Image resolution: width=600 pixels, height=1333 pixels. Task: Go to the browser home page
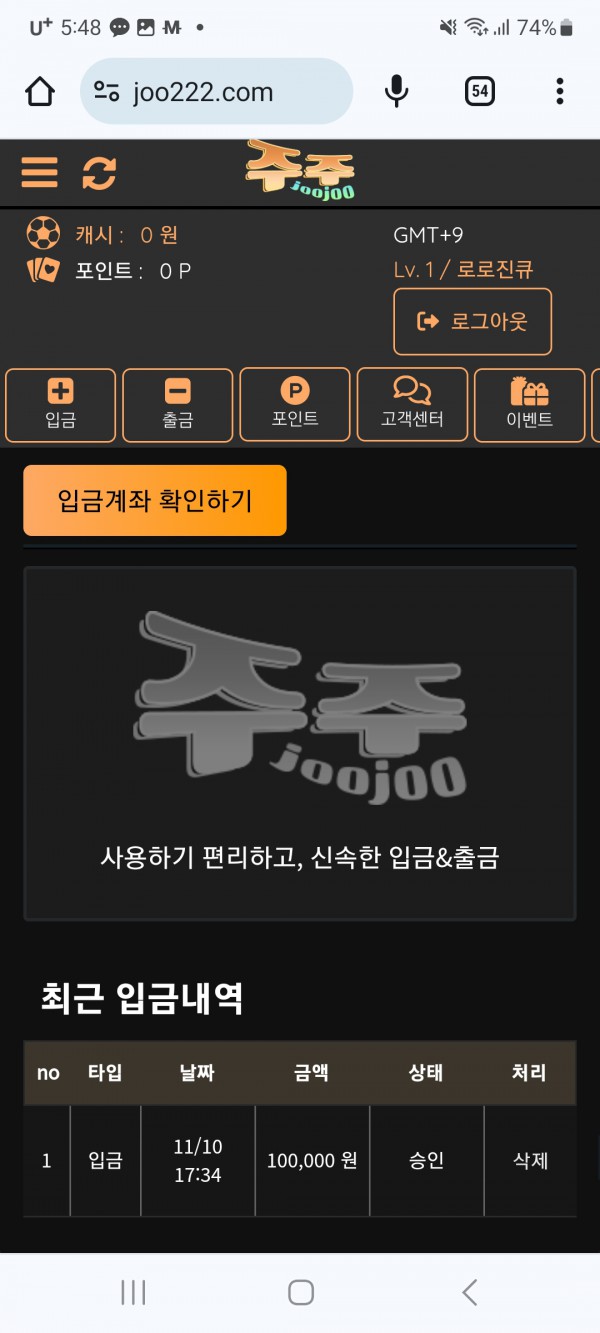(x=40, y=92)
